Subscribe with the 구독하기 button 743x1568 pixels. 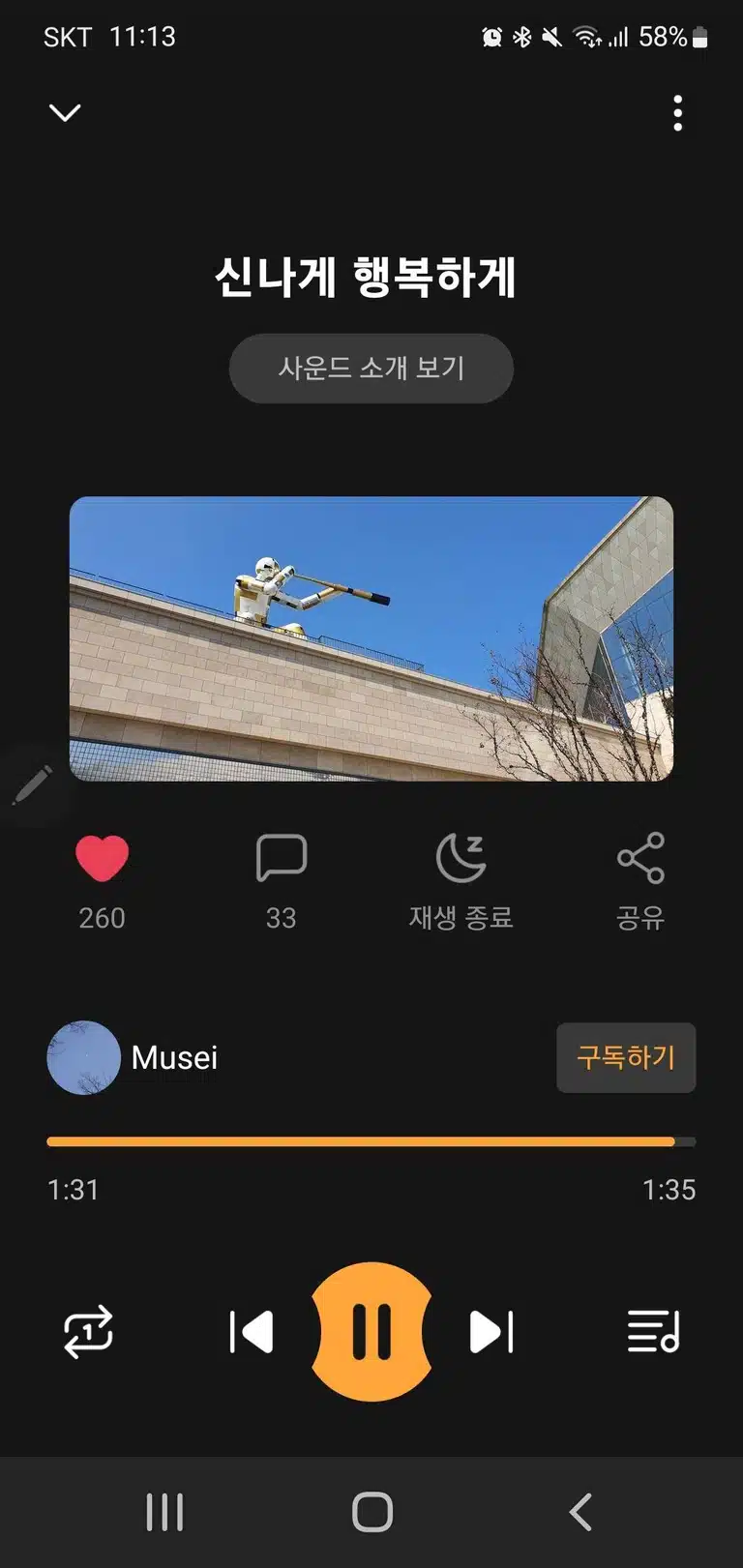click(626, 1057)
